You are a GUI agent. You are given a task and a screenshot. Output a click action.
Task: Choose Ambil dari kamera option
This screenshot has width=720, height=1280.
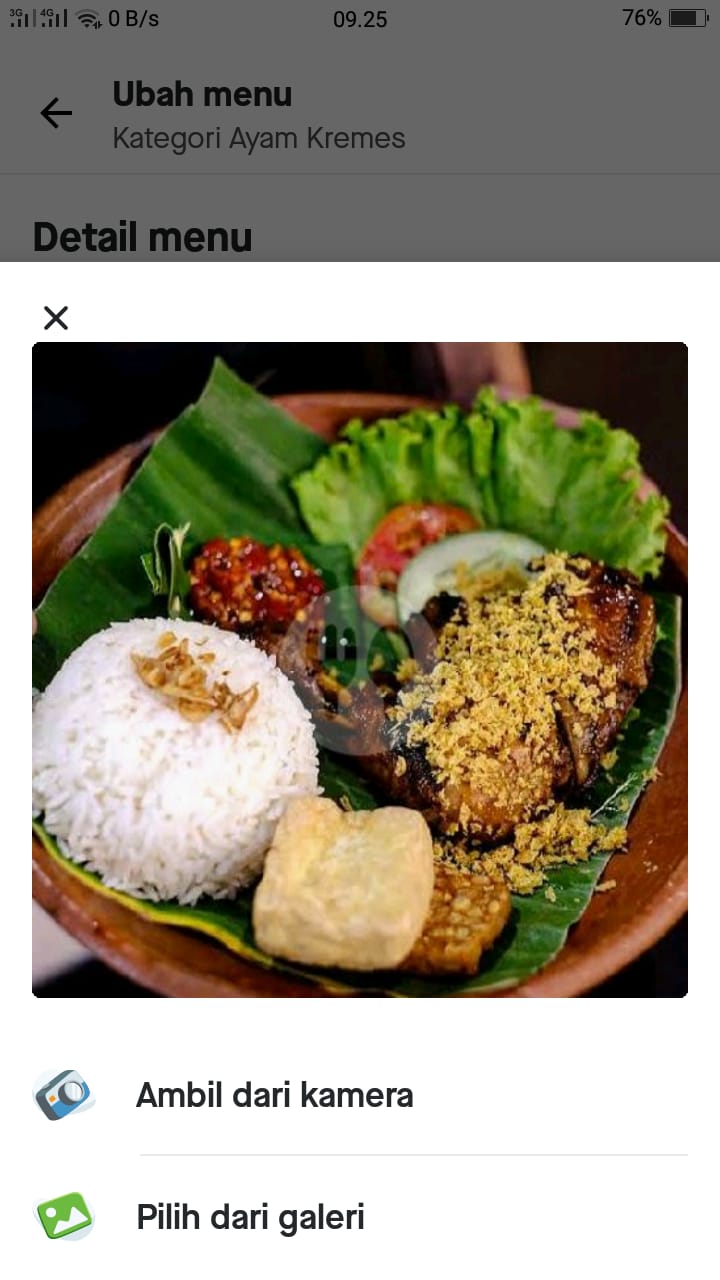pos(360,1095)
